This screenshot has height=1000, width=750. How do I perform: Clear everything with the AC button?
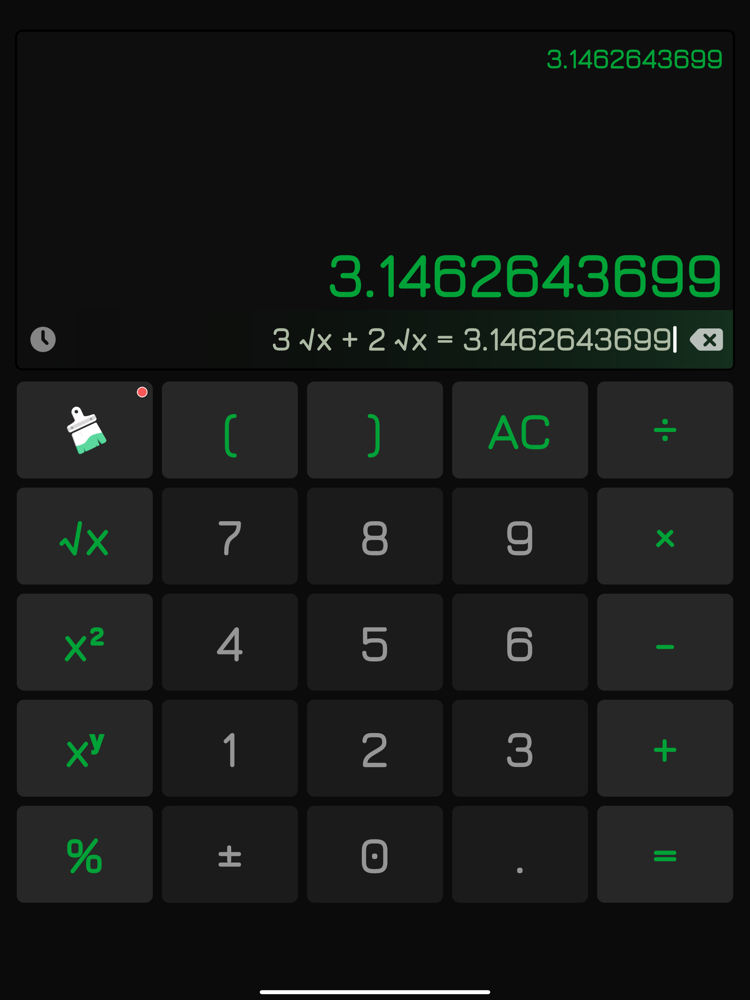(519, 430)
